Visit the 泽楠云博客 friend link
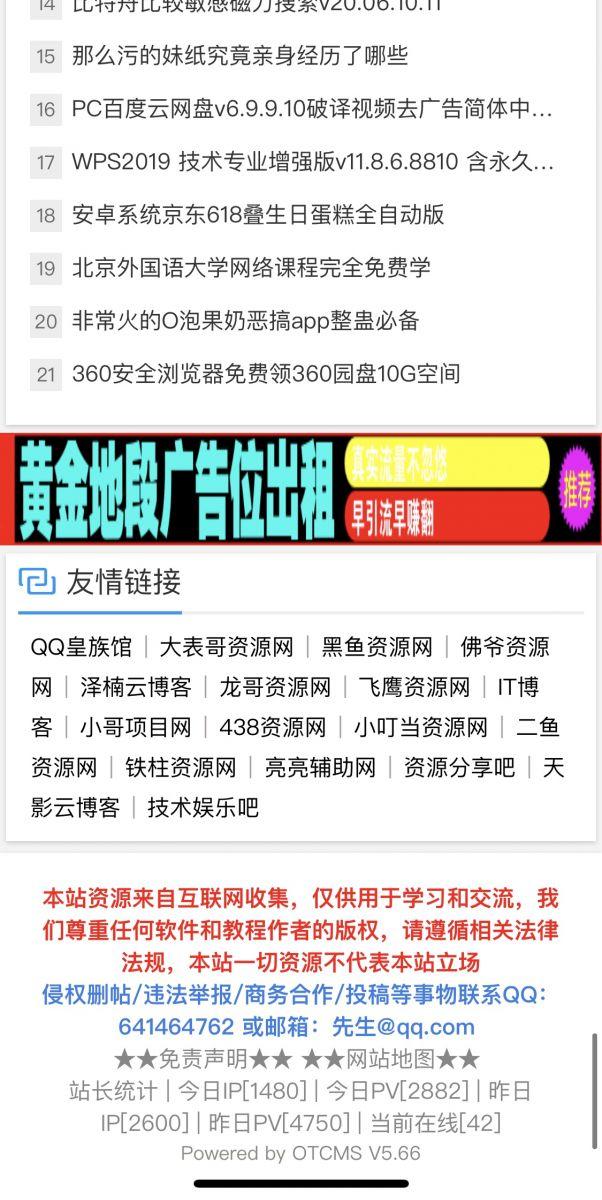 tap(136, 687)
